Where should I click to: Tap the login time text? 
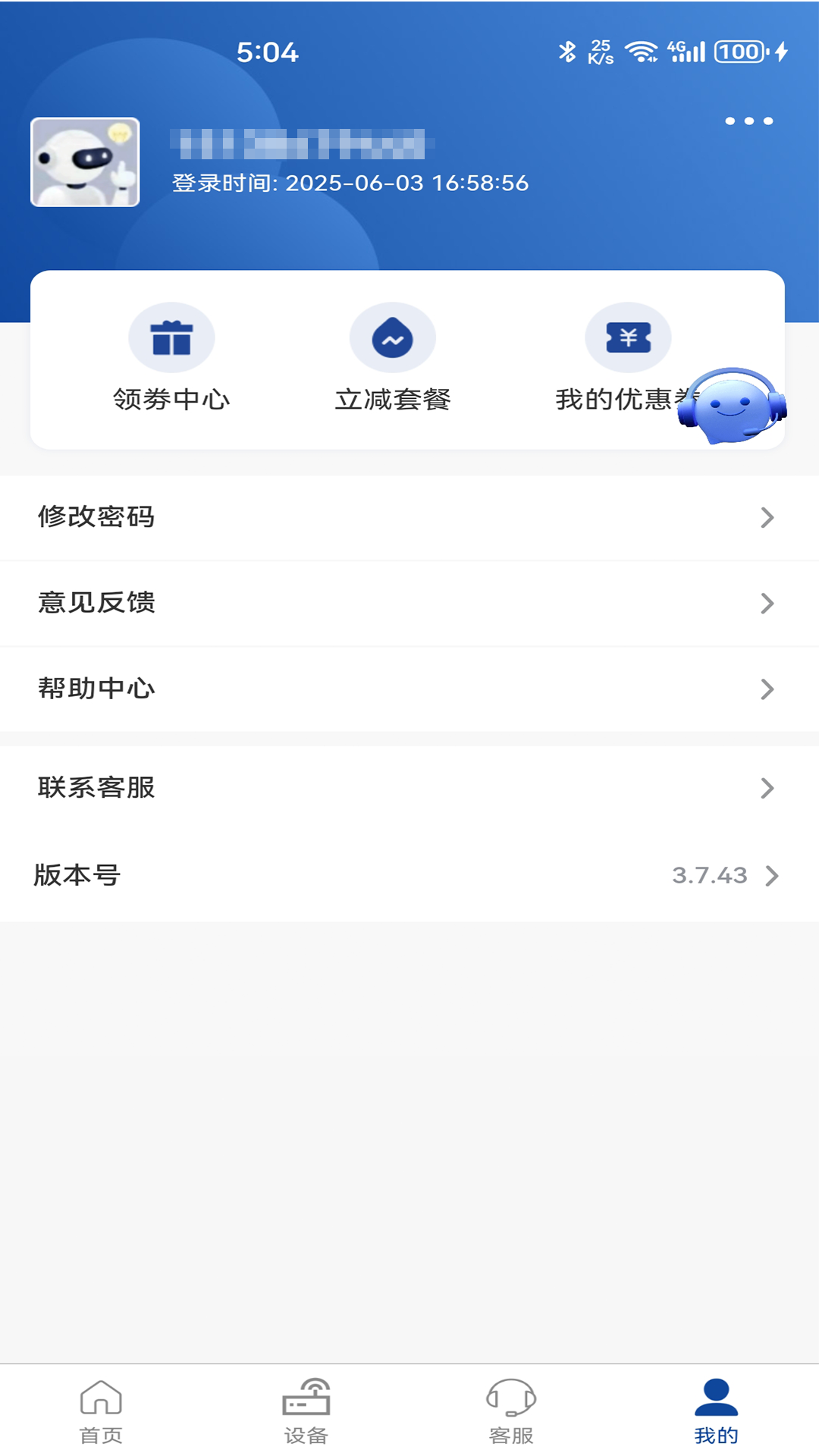pyautogui.click(x=350, y=183)
